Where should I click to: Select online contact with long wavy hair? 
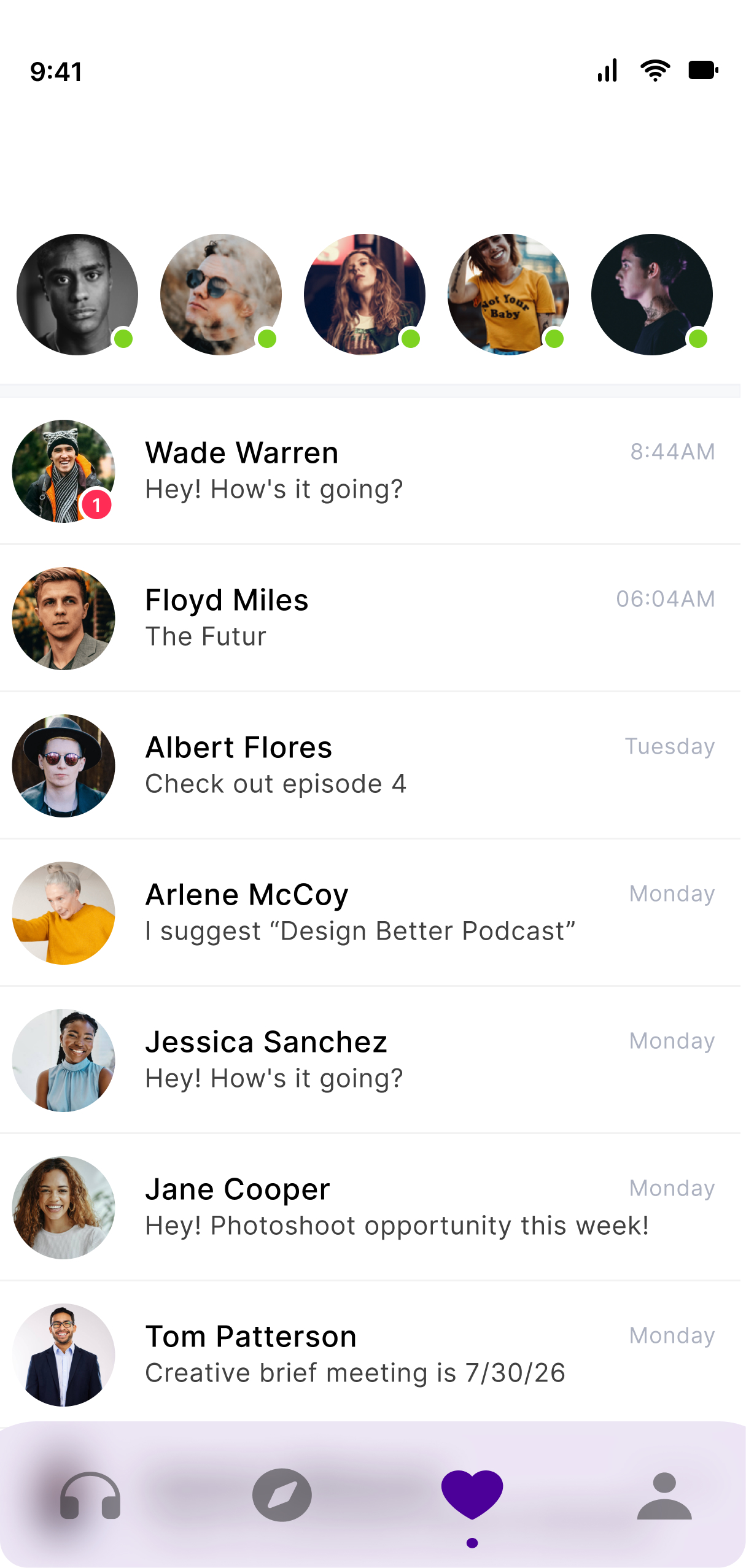pos(365,295)
